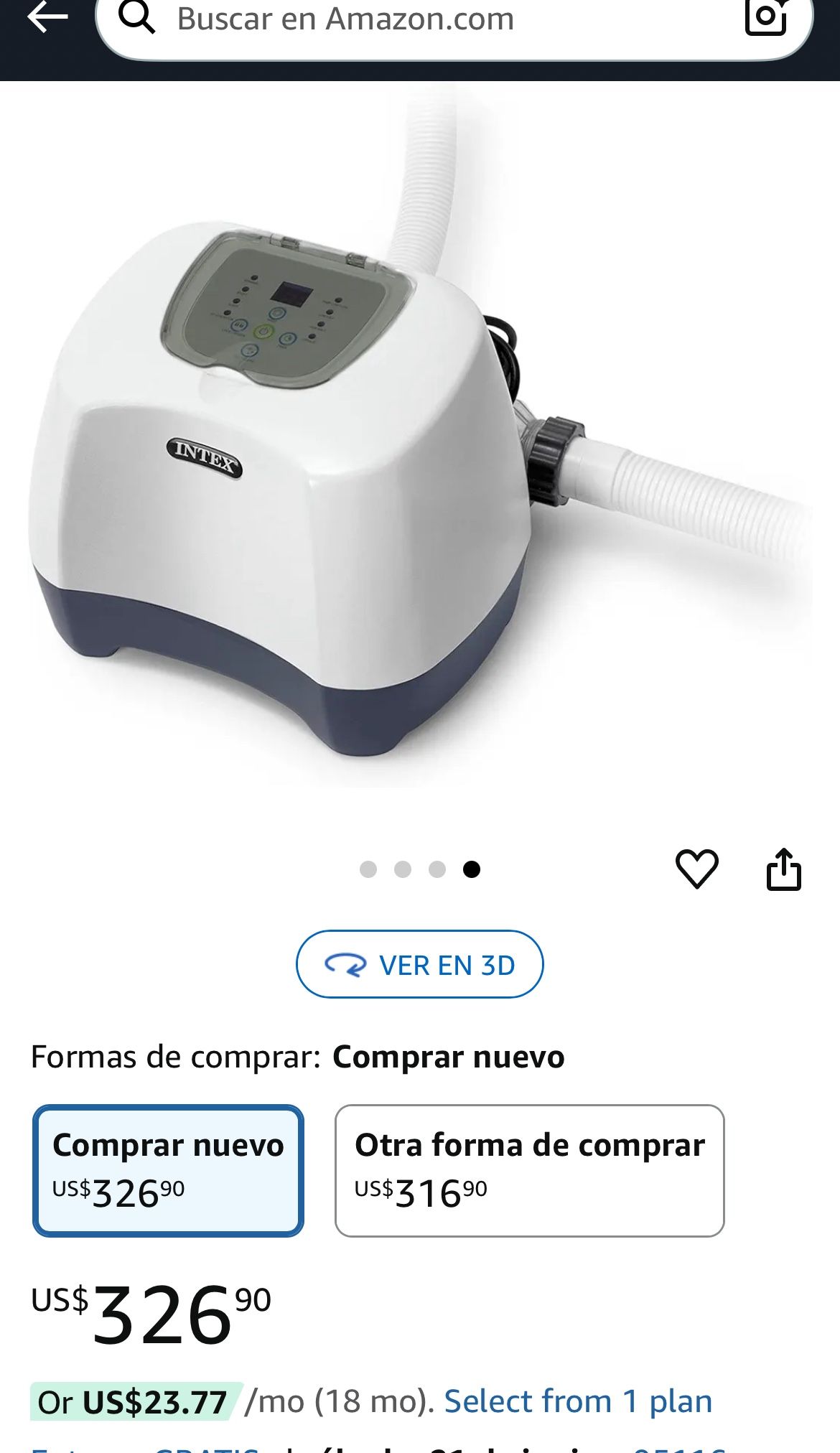Open the wishlist via heart icon
Screen dimensions: 840x1453
698,868
